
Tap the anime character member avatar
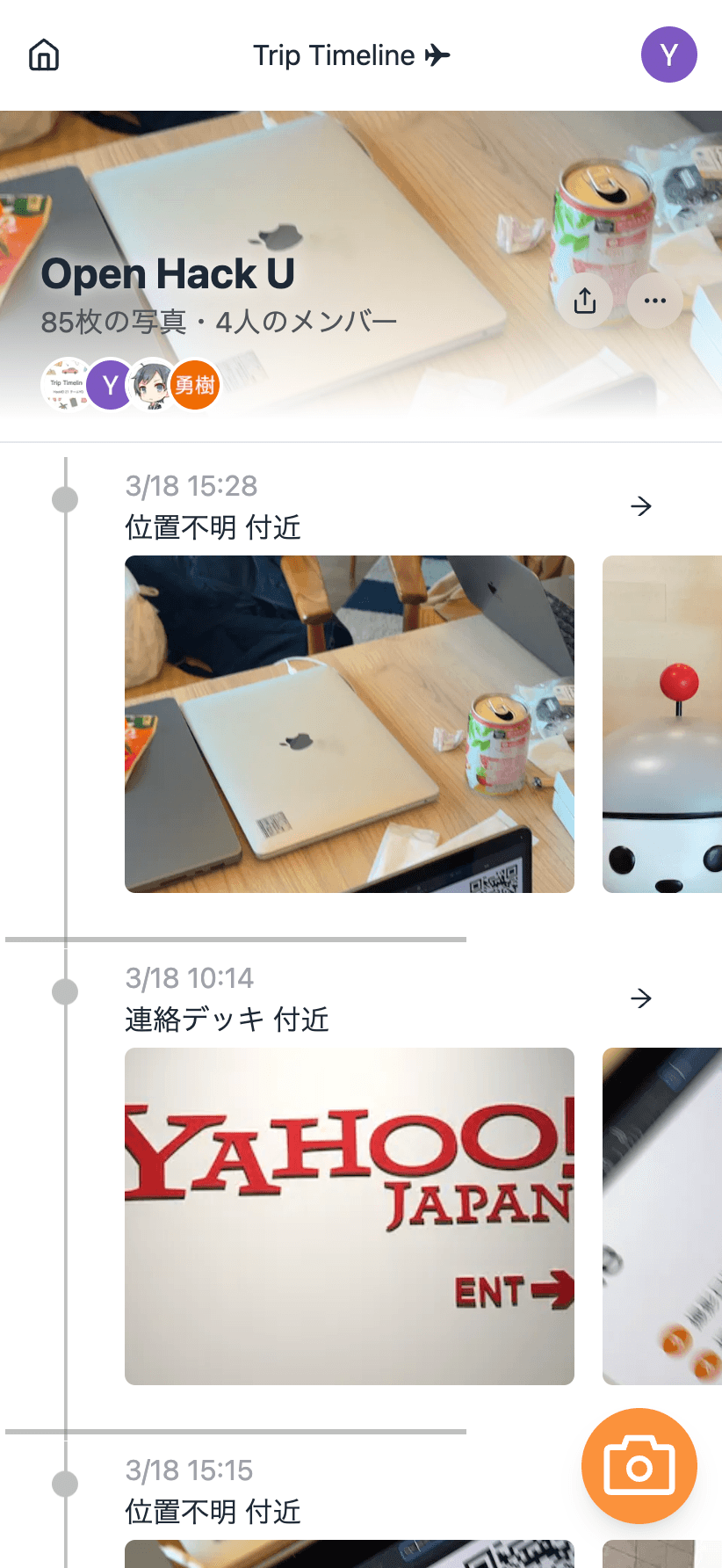coord(153,385)
